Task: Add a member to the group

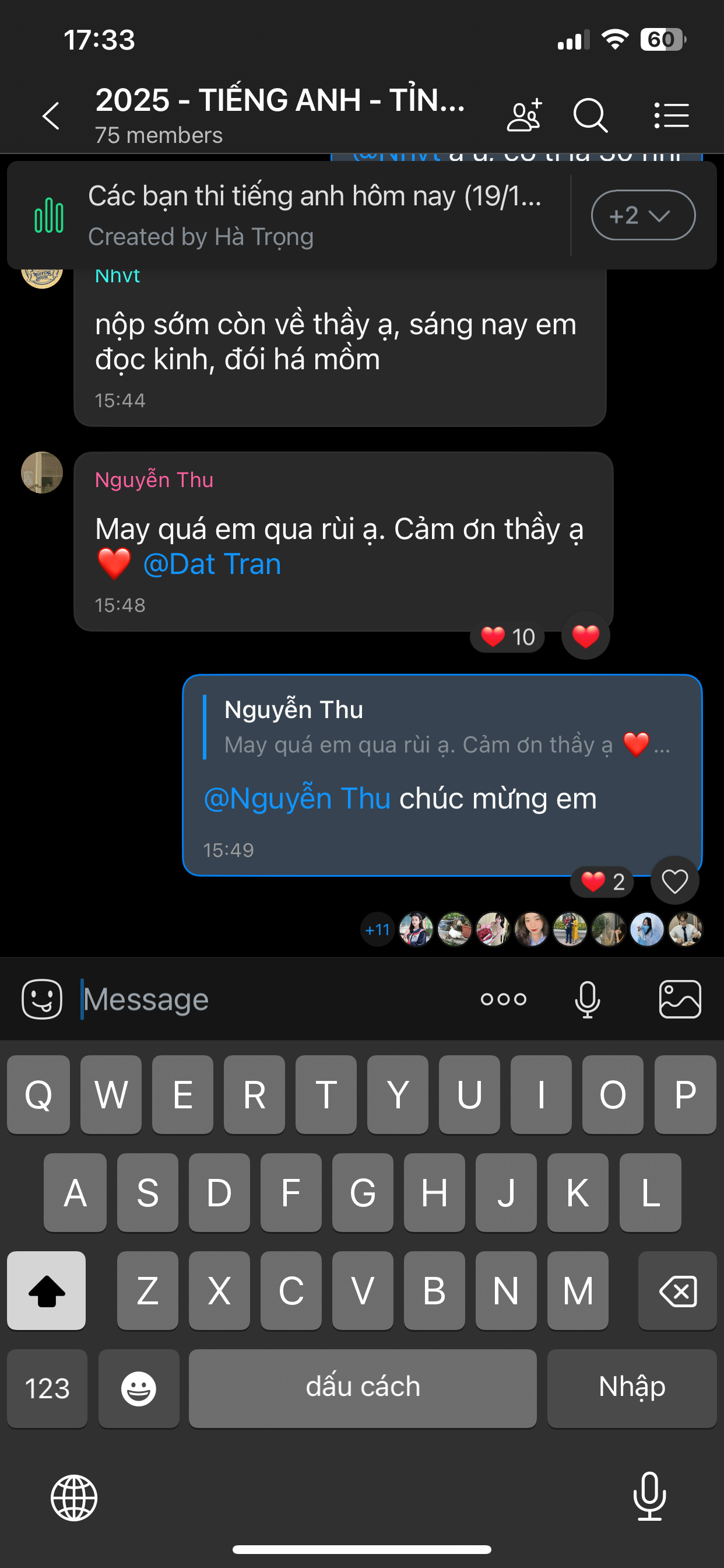Action: (x=524, y=115)
